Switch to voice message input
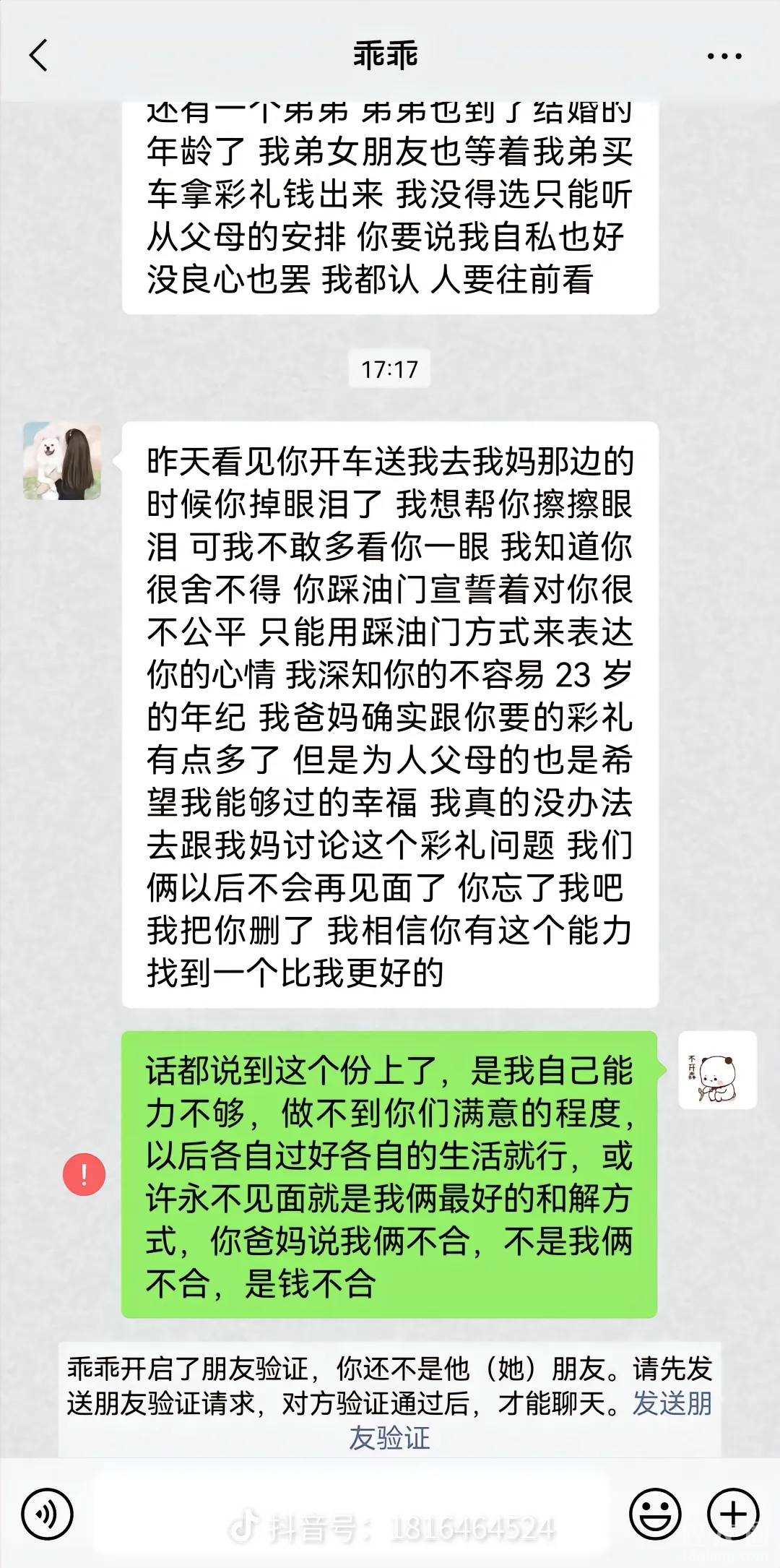 pyautogui.click(x=48, y=1514)
